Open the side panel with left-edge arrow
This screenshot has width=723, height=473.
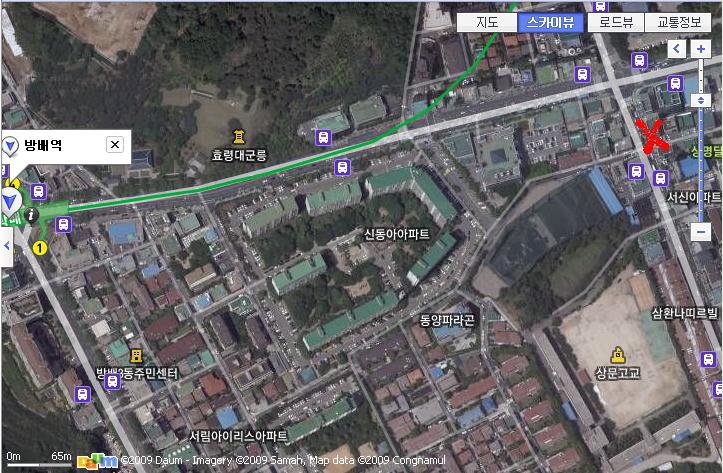pos(4,246)
